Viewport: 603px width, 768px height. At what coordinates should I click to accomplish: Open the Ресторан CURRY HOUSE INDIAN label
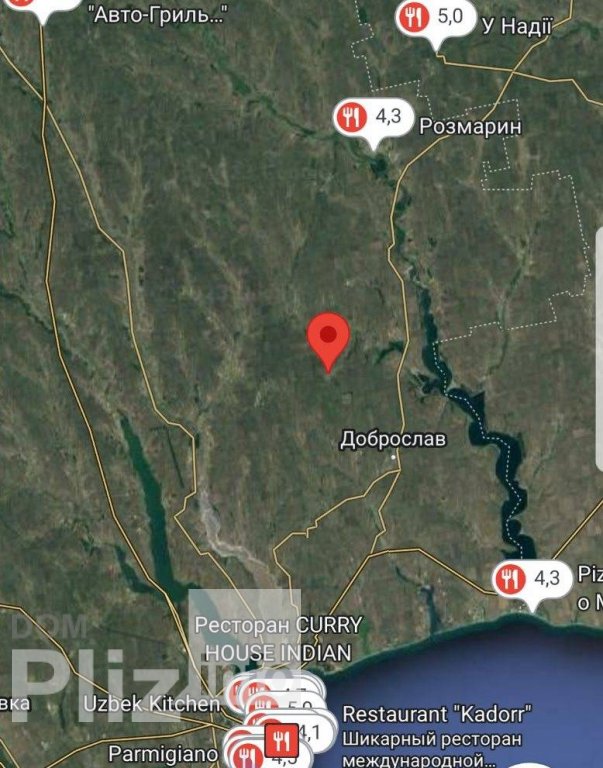[x=277, y=638]
